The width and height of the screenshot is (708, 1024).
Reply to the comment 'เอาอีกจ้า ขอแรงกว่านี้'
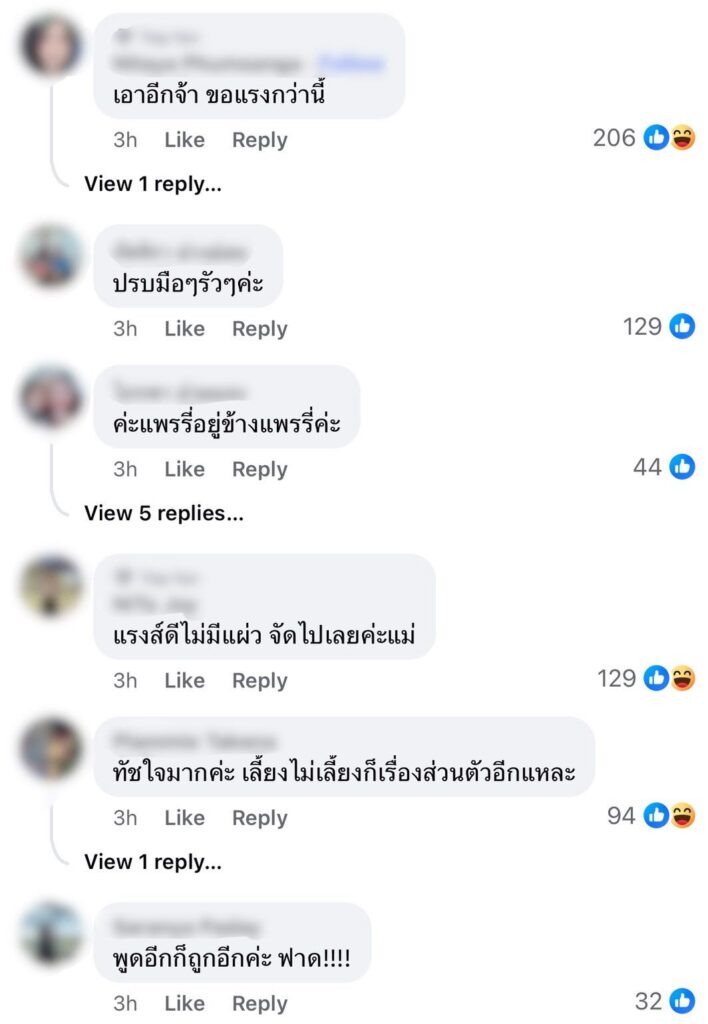pos(259,140)
